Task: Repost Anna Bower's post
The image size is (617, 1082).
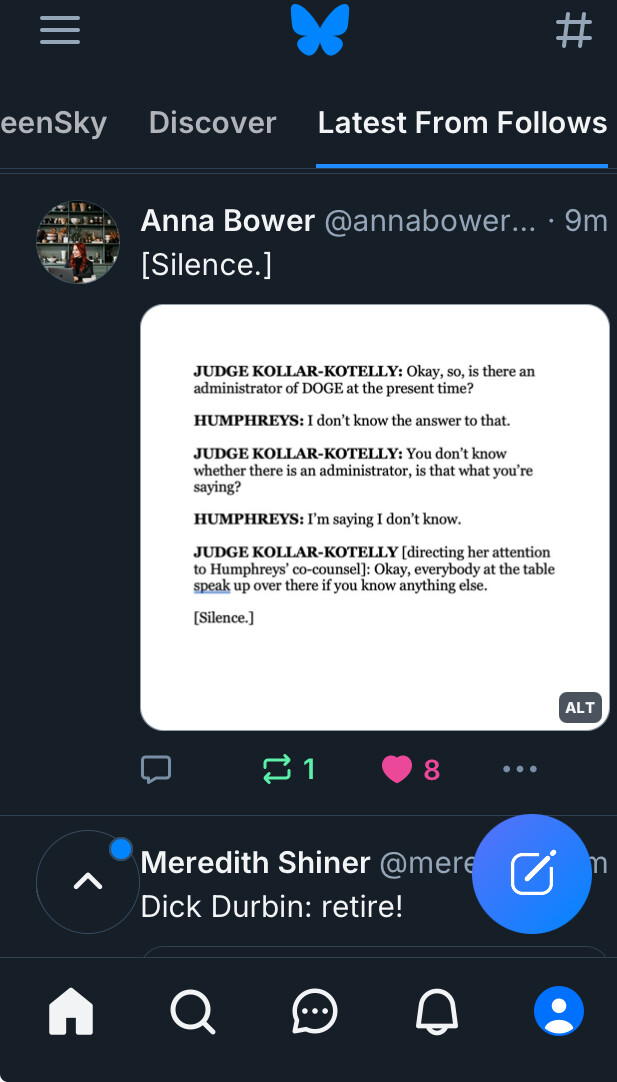Action: coord(277,769)
